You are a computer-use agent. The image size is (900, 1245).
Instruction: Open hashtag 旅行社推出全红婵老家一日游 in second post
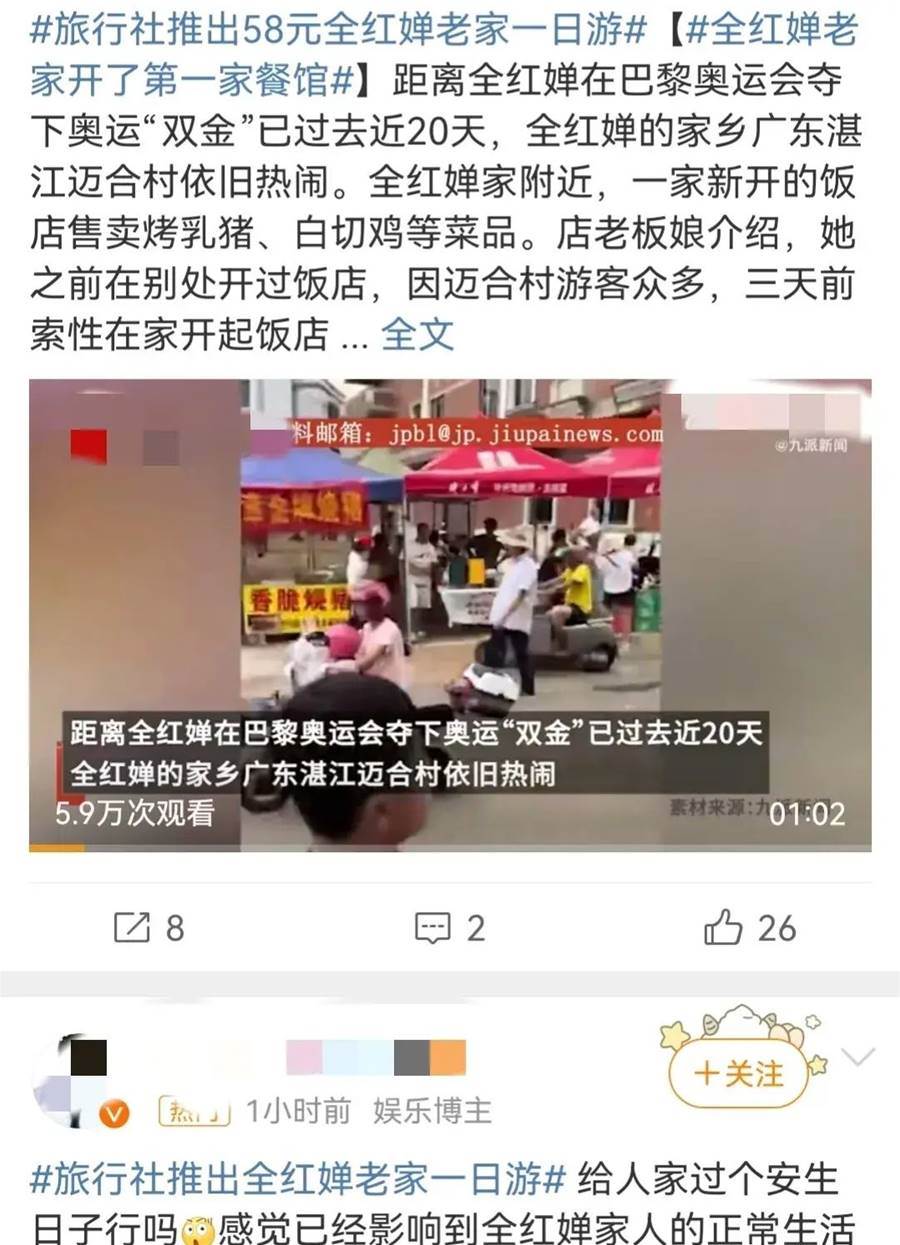[x=298, y=1180]
